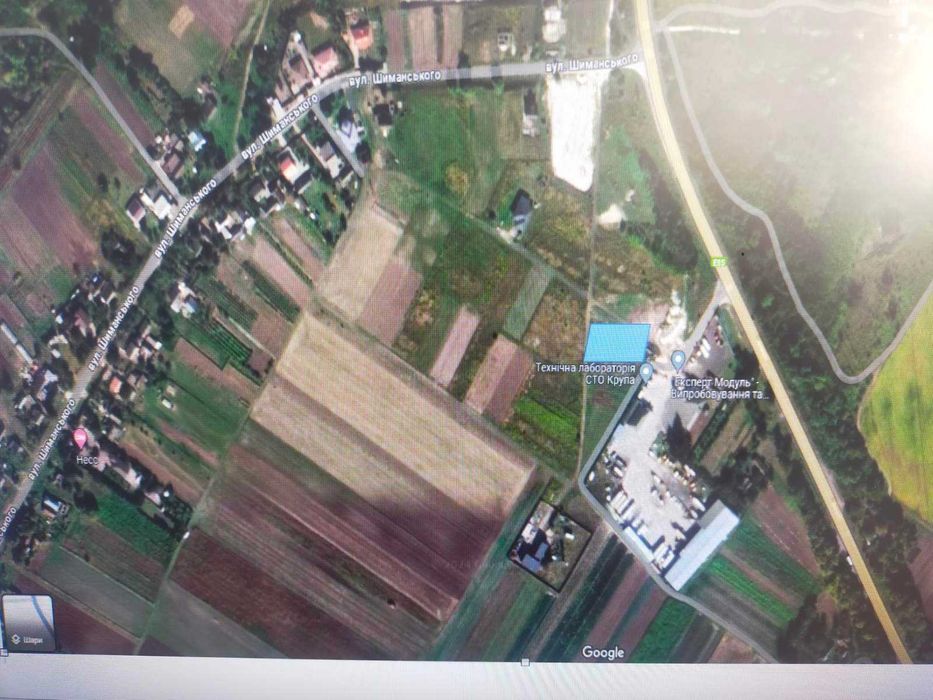Tap the pink Несс lodging pin
This screenshot has height=700, width=933.
(x=80, y=438)
